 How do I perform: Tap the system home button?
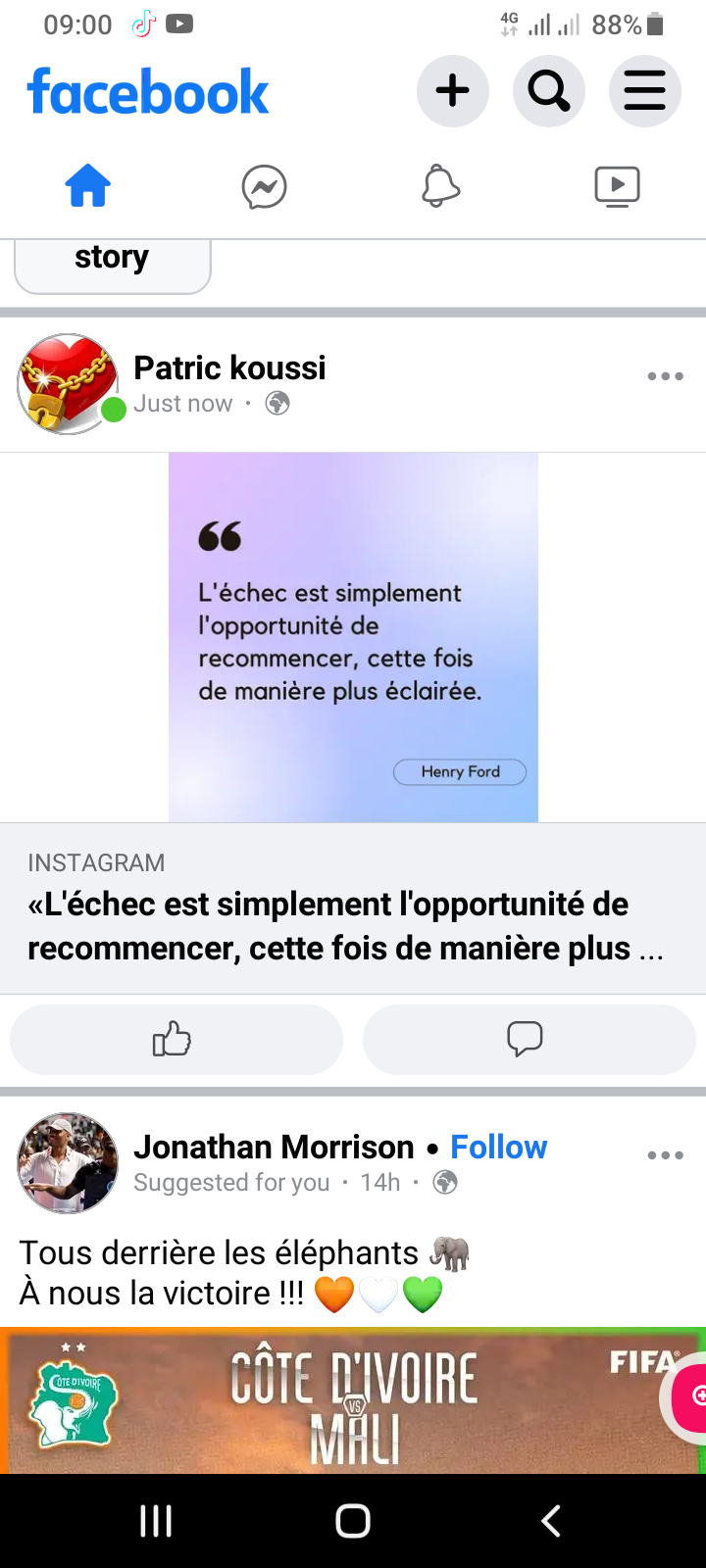[x=353, y=1521]
